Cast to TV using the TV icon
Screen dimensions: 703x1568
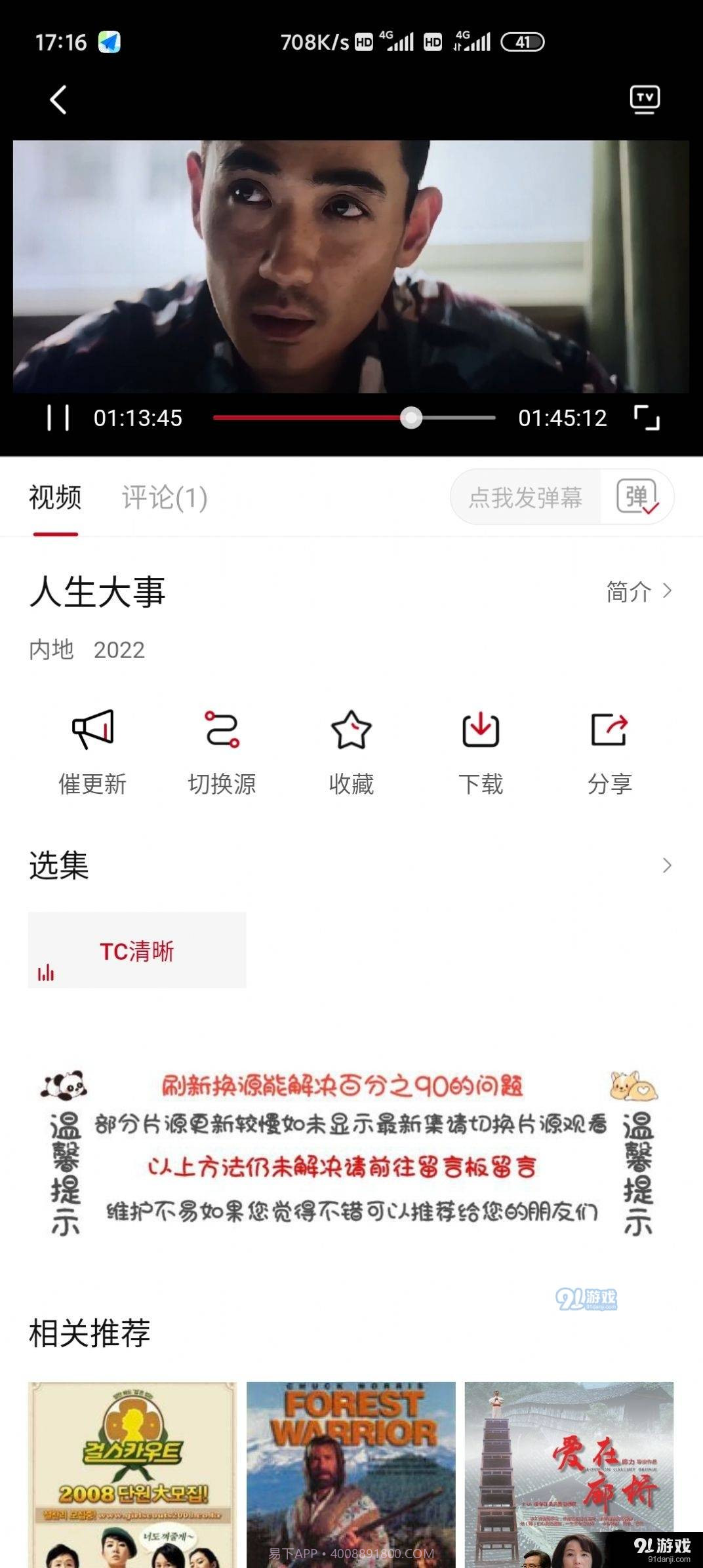point(645,100)
